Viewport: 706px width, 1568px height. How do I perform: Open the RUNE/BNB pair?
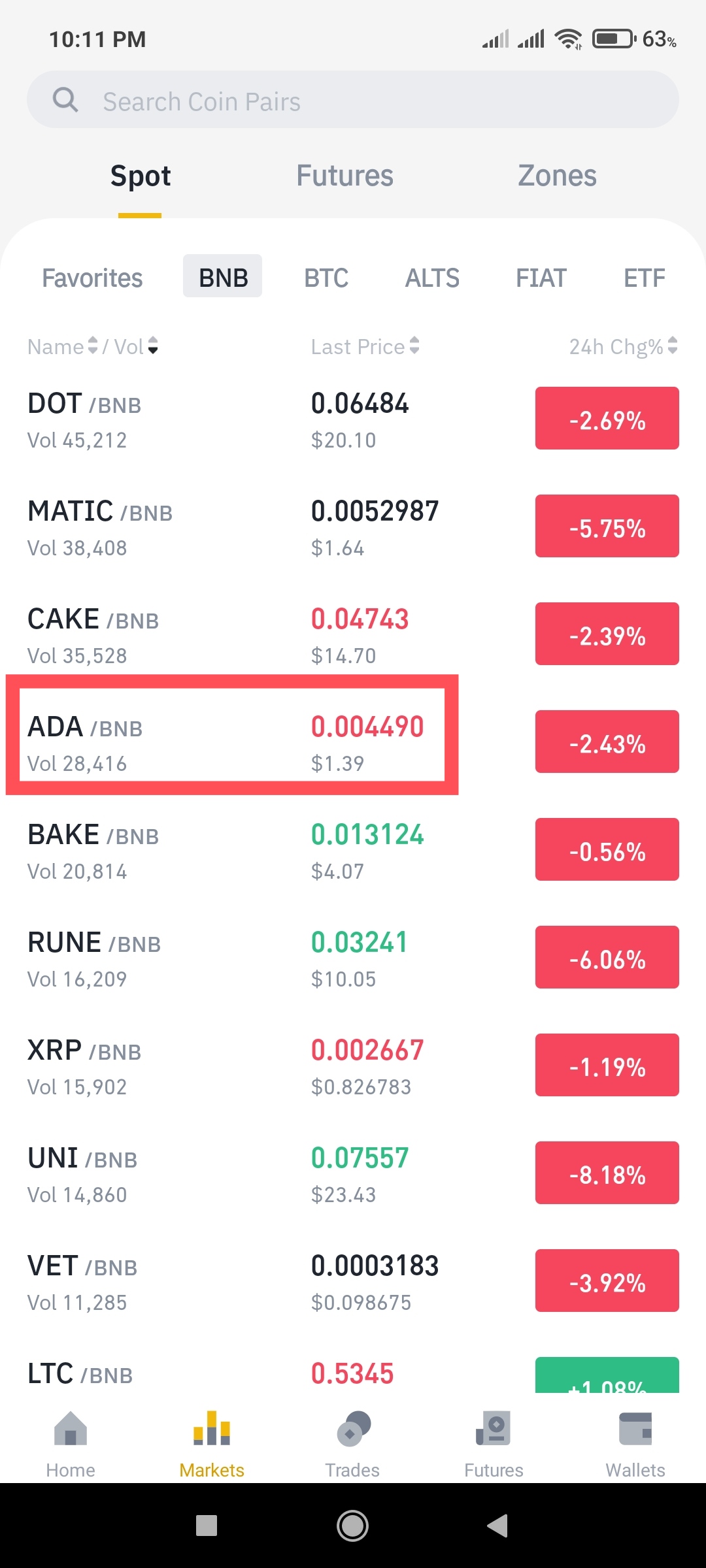pos(353,958)
